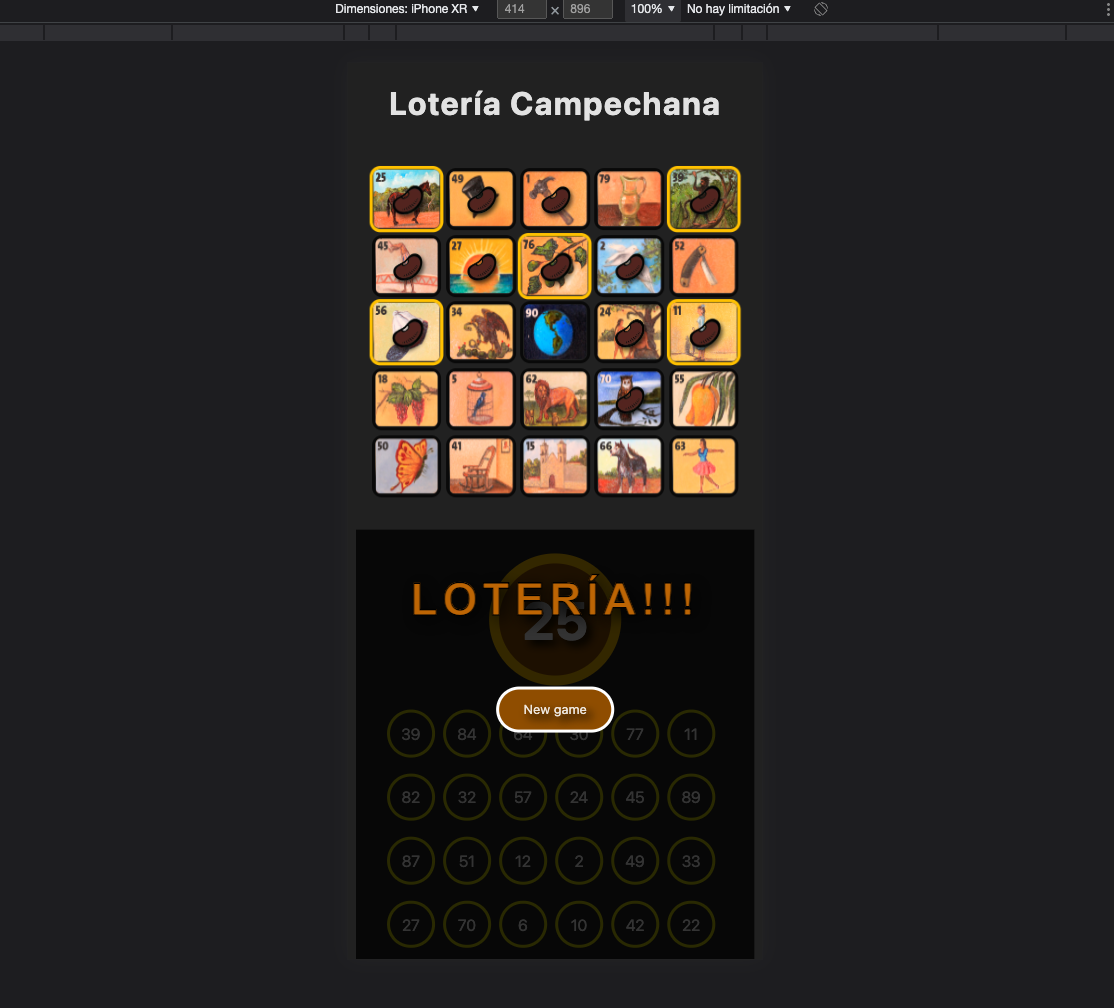Mark card 41 with the rocking chair
Viewport: 1114px width, 1008px height.
pyautogui.click(x=481, y=466)
